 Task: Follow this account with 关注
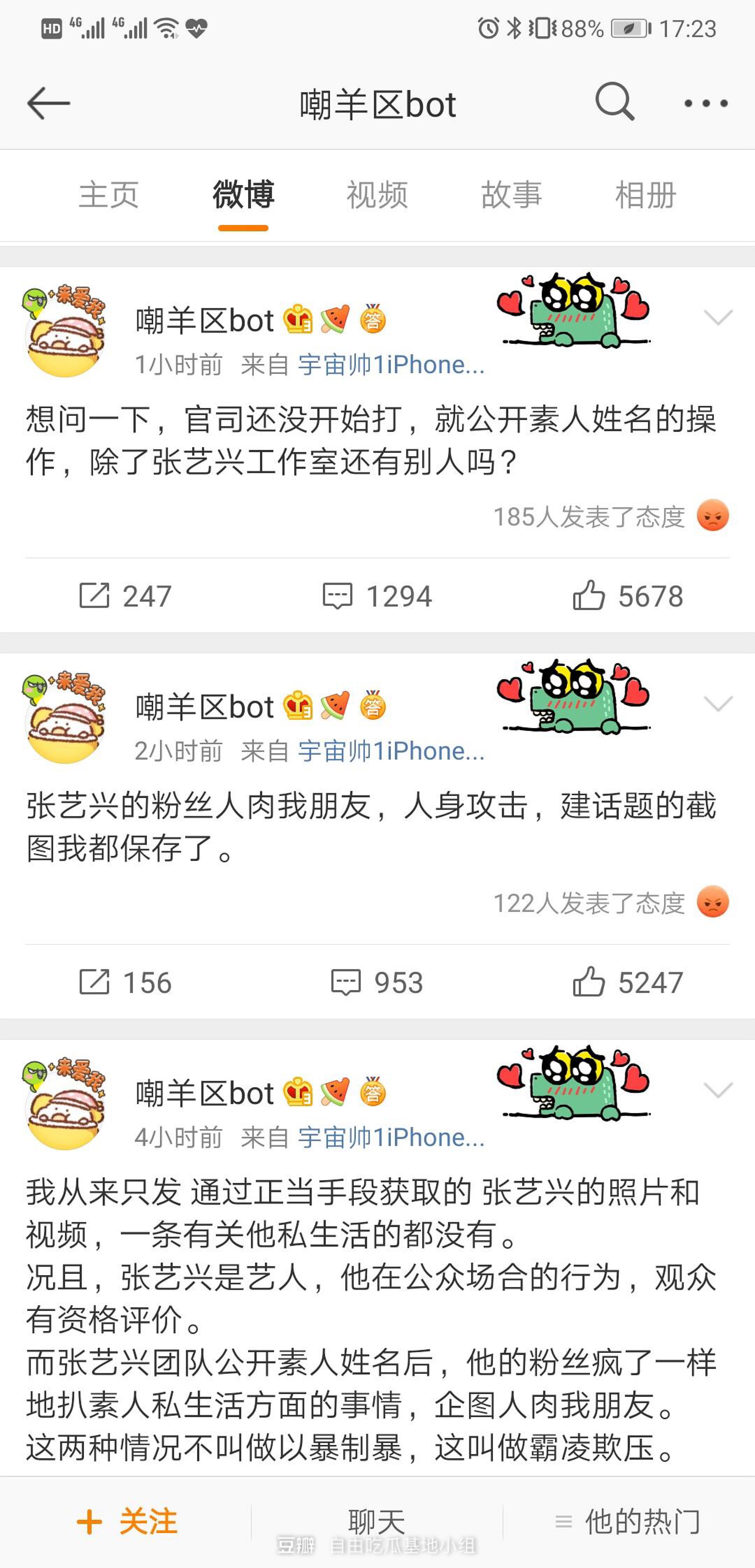(x=127, y=1522)
